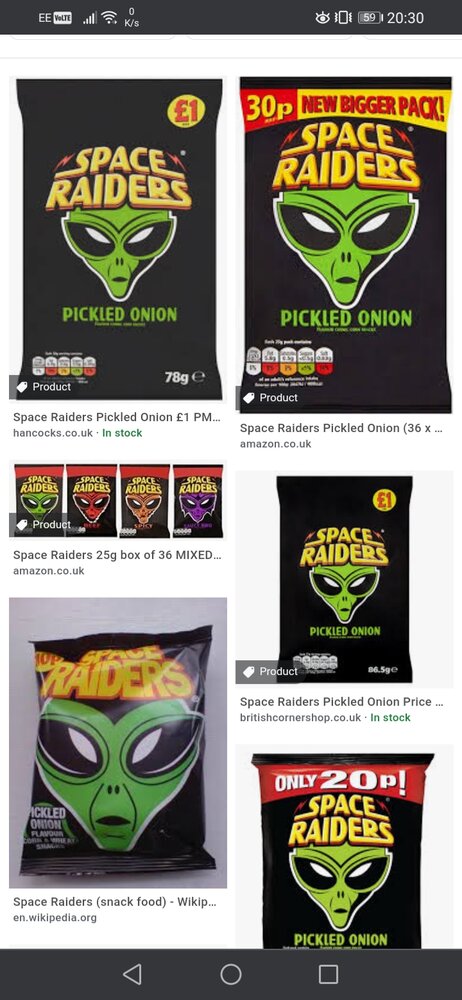The width and height of the screenshot is (462, 1000).
Task: Go back with the system back button
Action: (132, 974)
